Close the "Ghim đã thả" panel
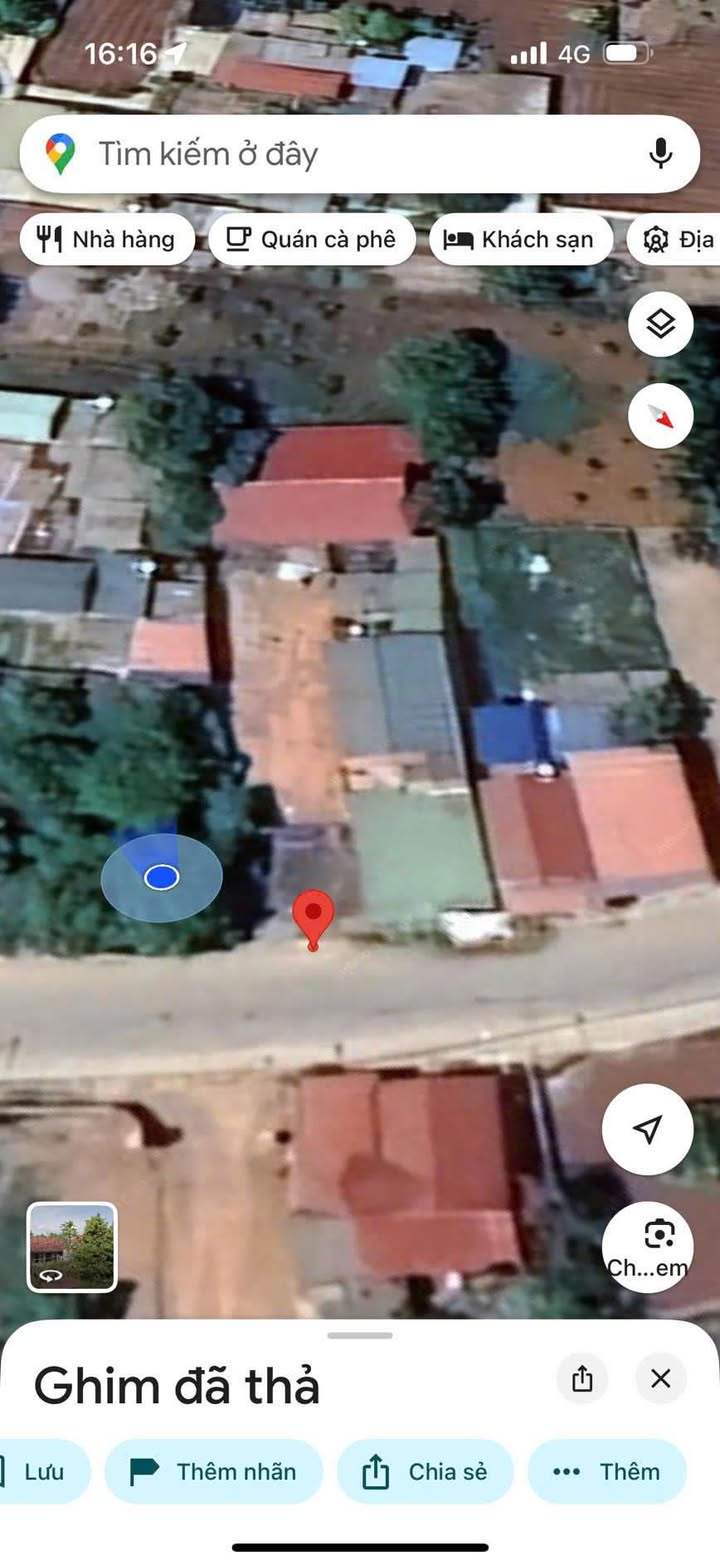 [660, 1379]
